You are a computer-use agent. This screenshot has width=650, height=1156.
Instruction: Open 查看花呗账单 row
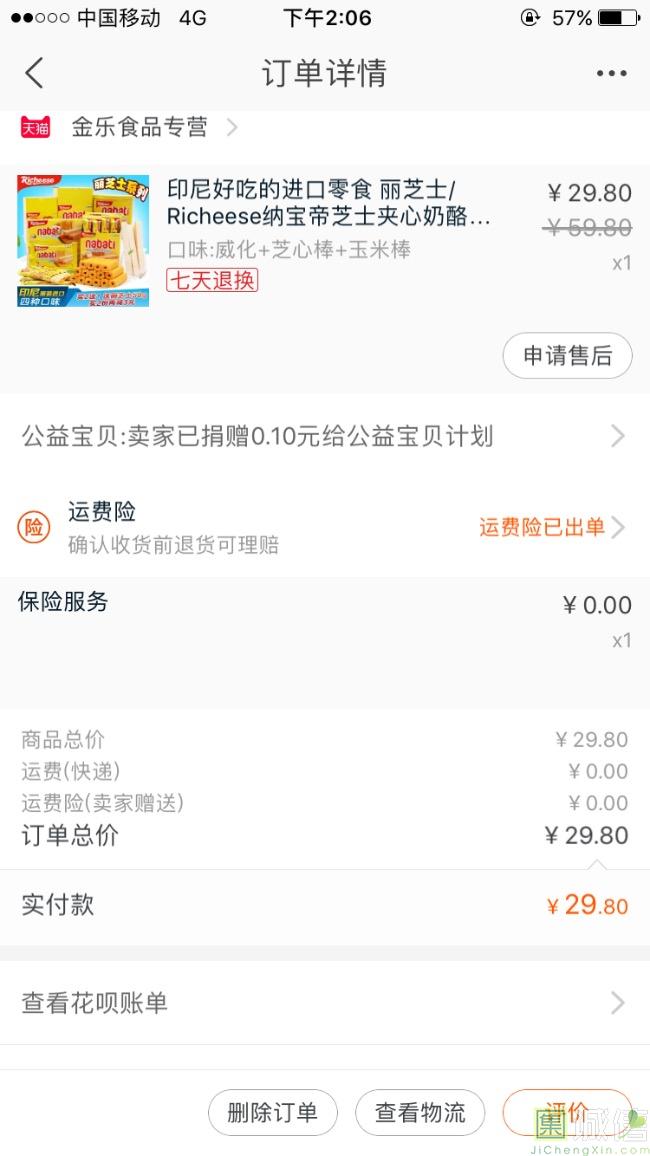(324, 1003)
